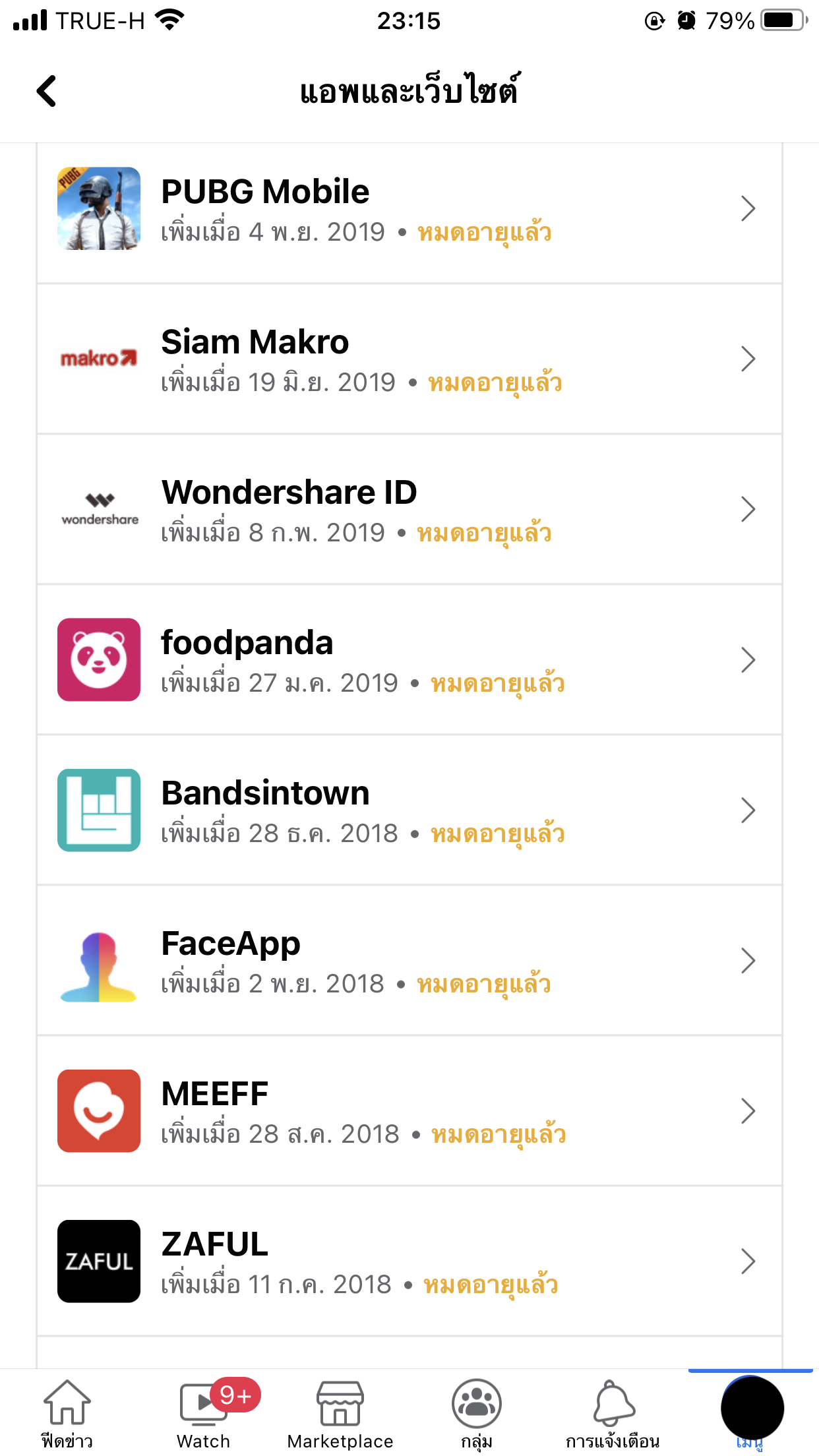Open the ZAFUL app entry
Image resolution: width=819 pixels, height=1456 pixels.
click(409, 1261)
